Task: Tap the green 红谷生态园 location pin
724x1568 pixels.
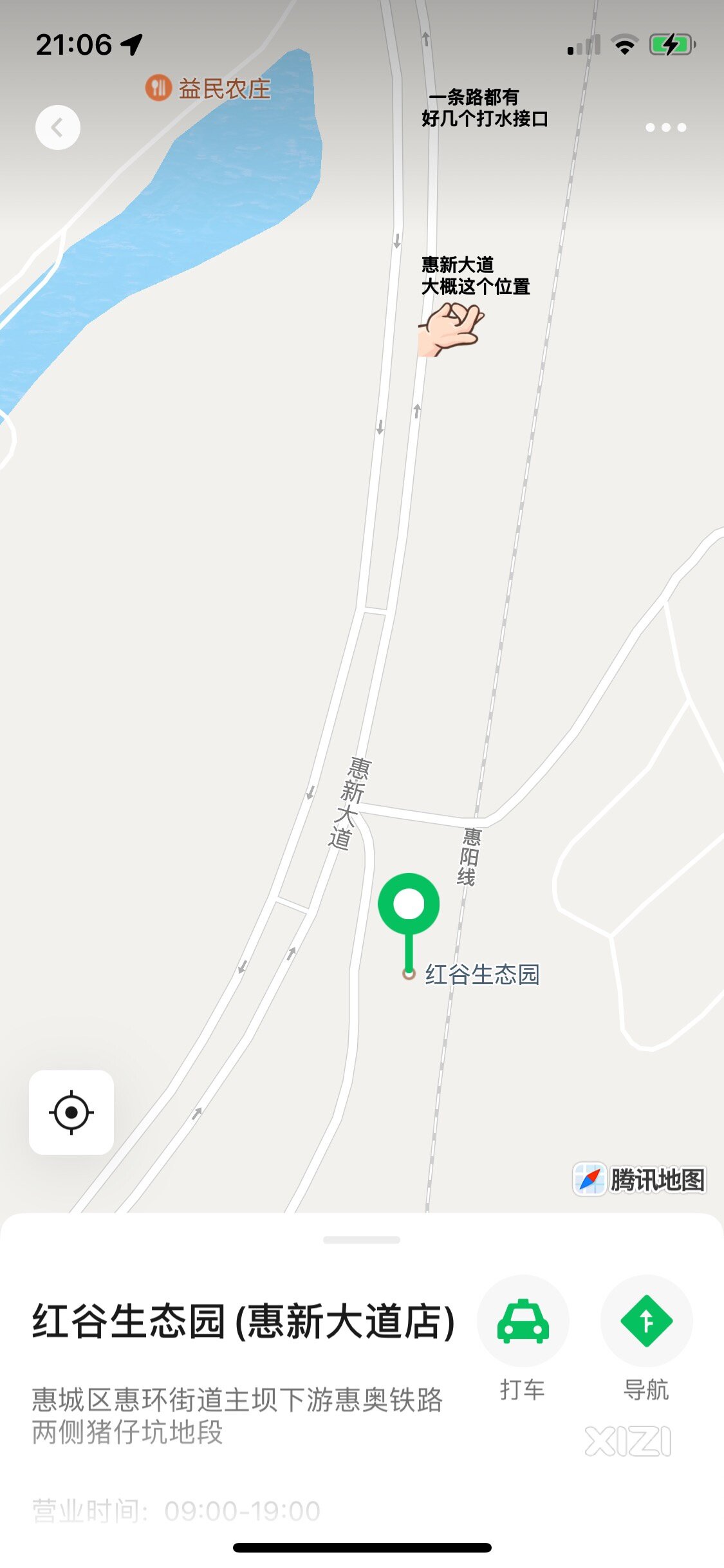Action: 409,904
